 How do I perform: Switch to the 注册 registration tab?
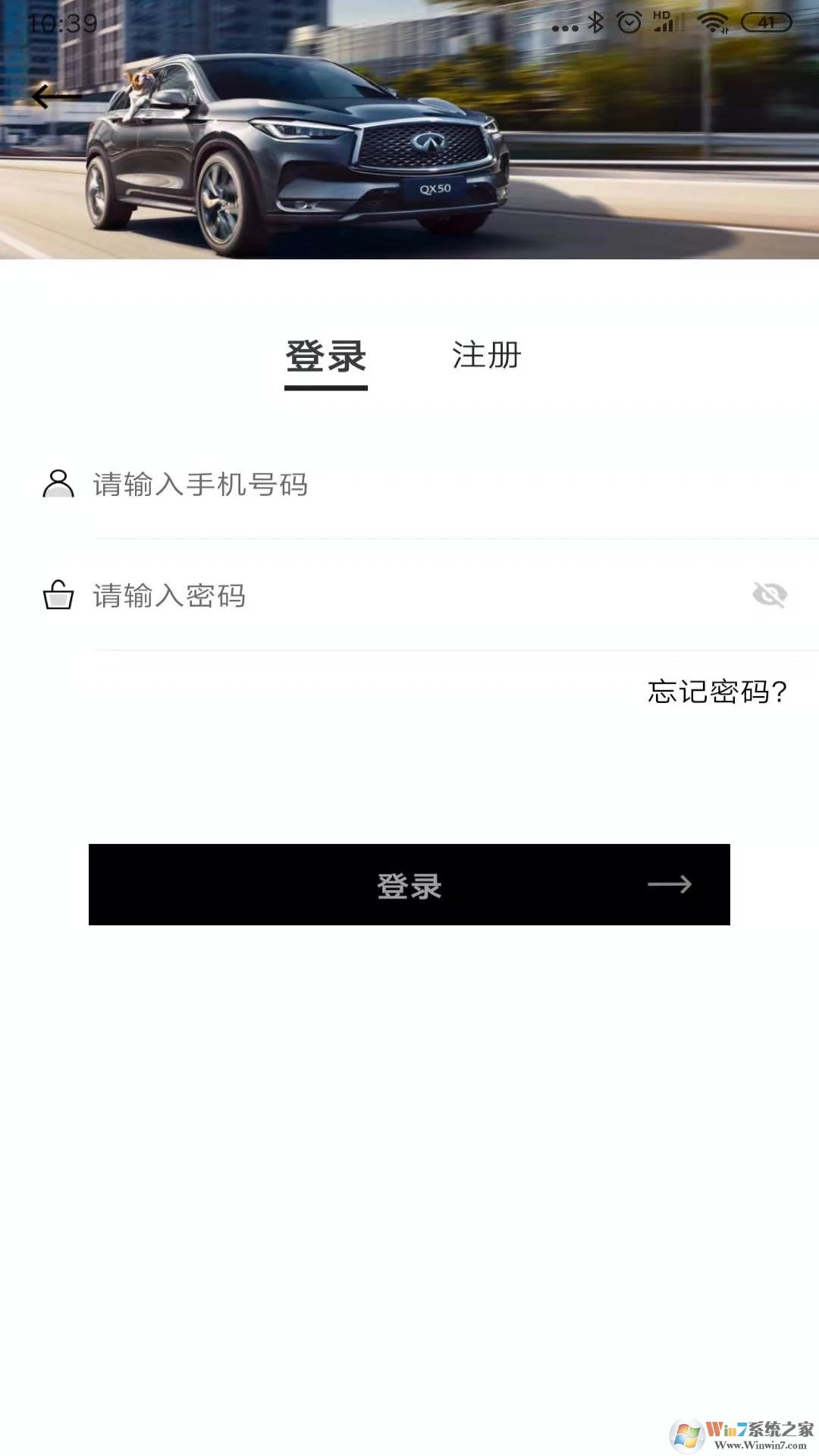[485, 355]
